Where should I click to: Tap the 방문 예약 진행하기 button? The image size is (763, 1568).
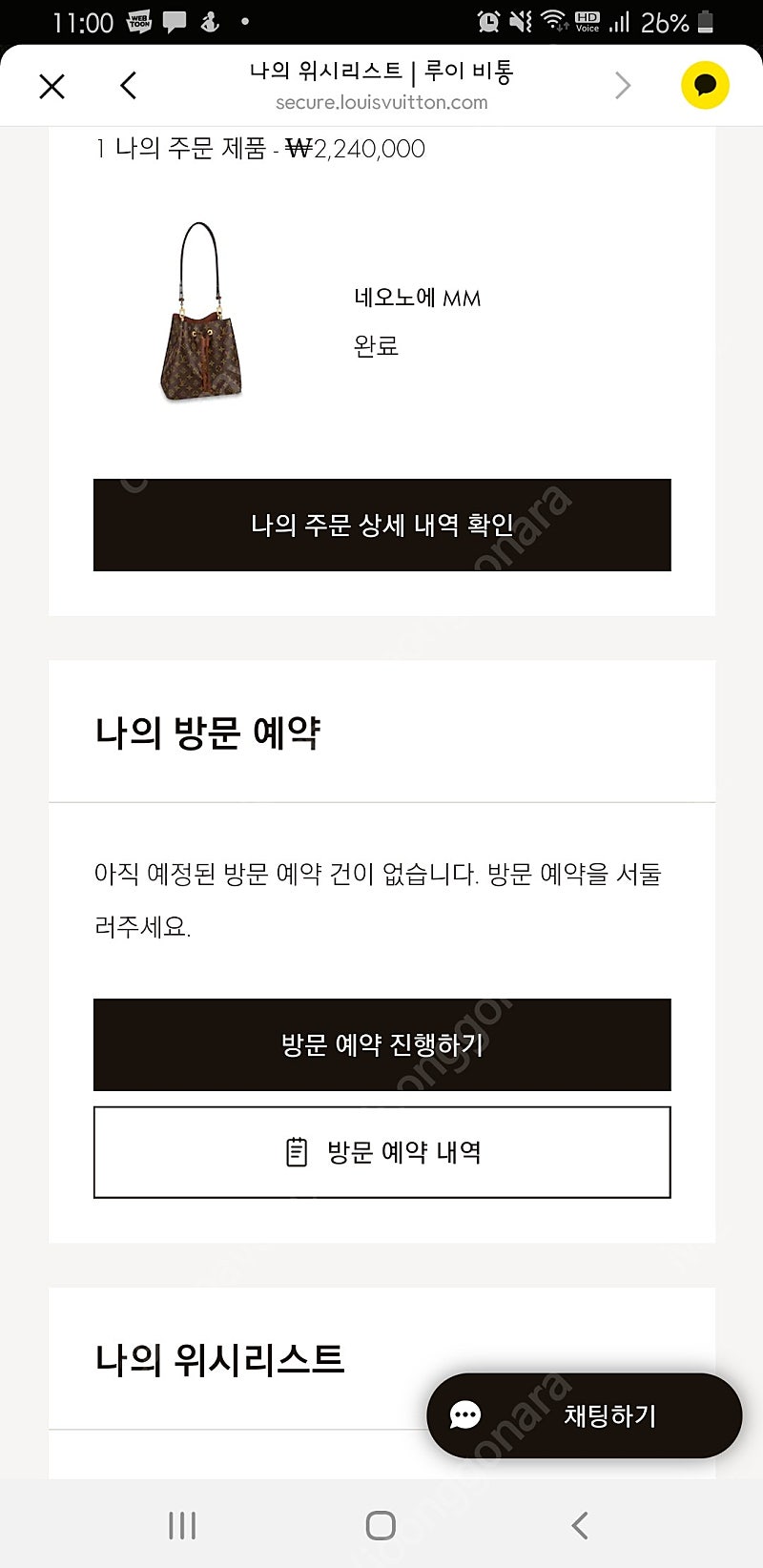click(381, 1044)
